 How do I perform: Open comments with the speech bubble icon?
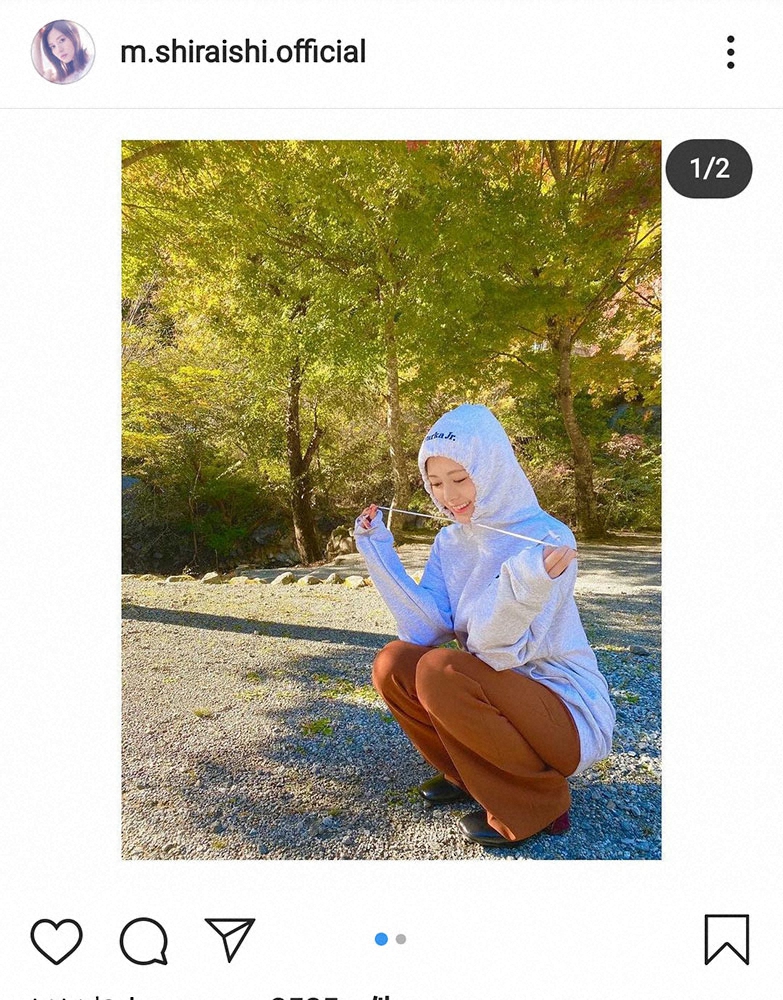point(143,940)
